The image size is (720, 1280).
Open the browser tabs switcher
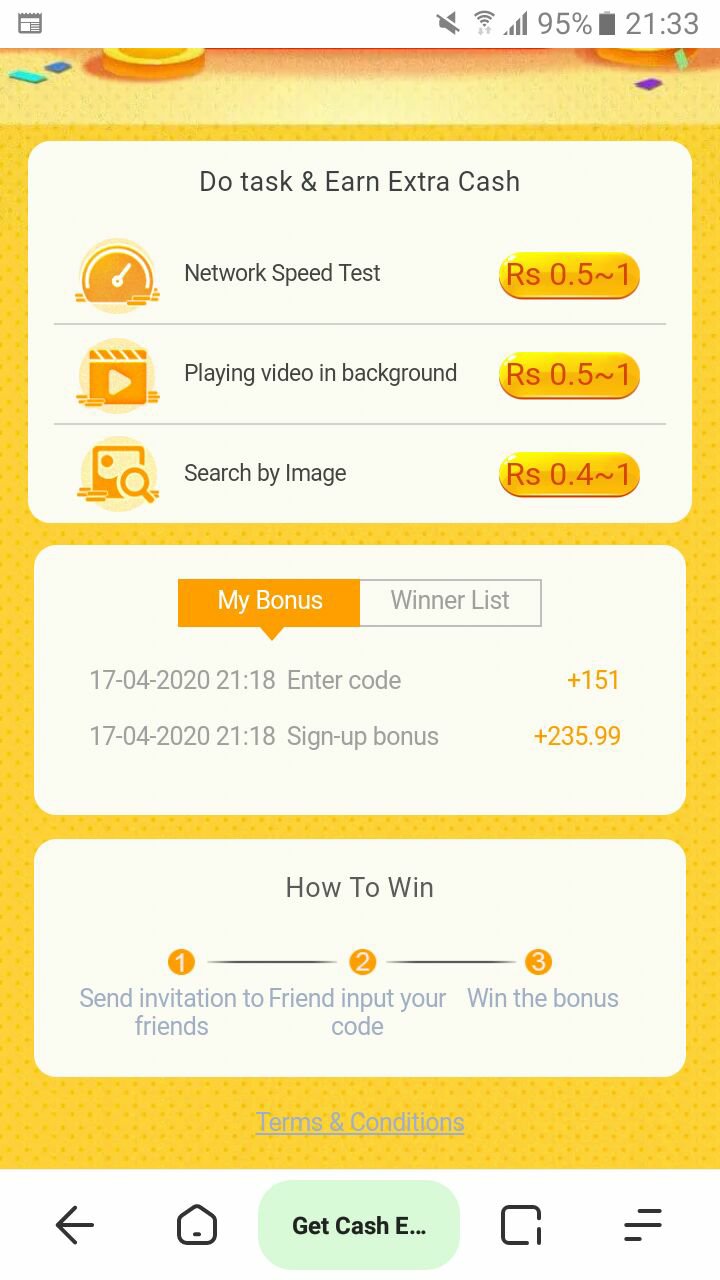[521, 1225]
